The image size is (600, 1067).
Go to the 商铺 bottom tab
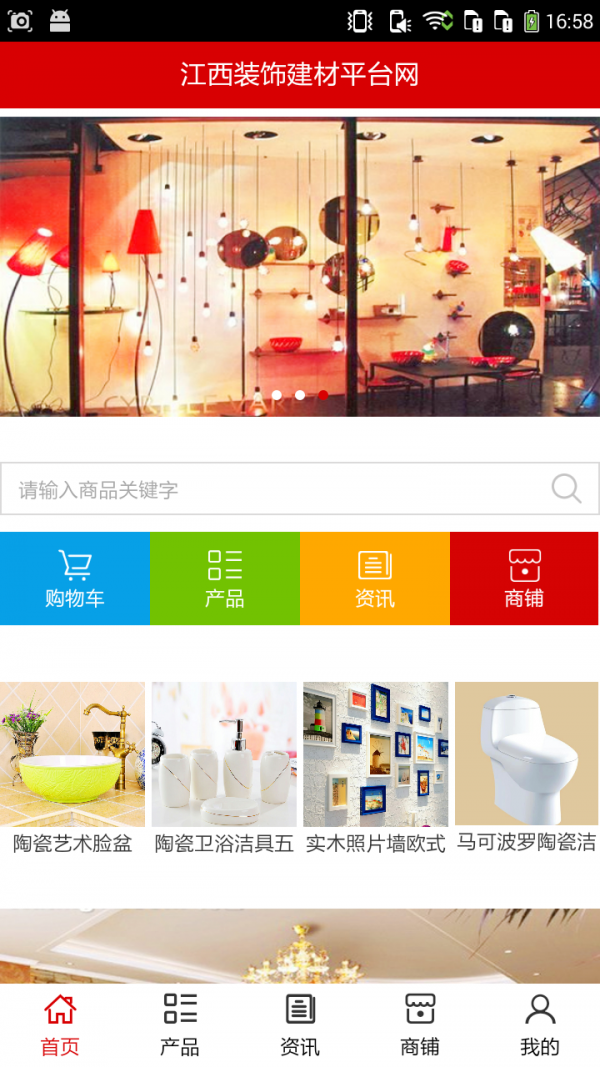[420, 1025]
